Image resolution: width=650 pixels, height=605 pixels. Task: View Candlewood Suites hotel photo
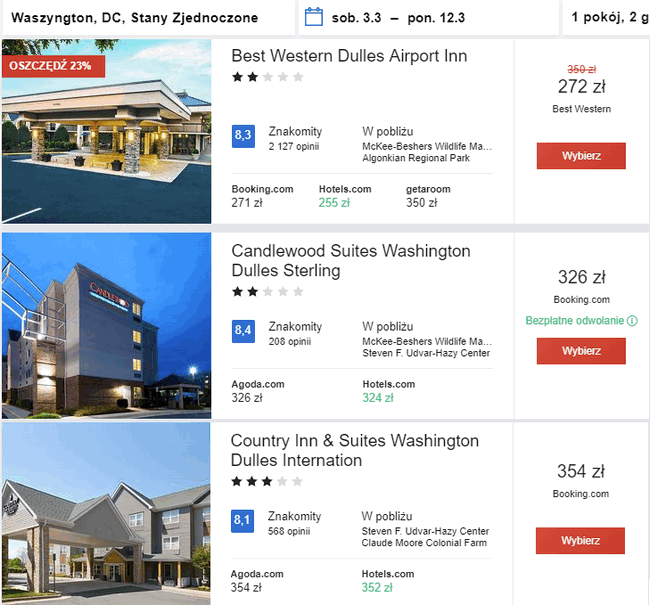(106, 325)
